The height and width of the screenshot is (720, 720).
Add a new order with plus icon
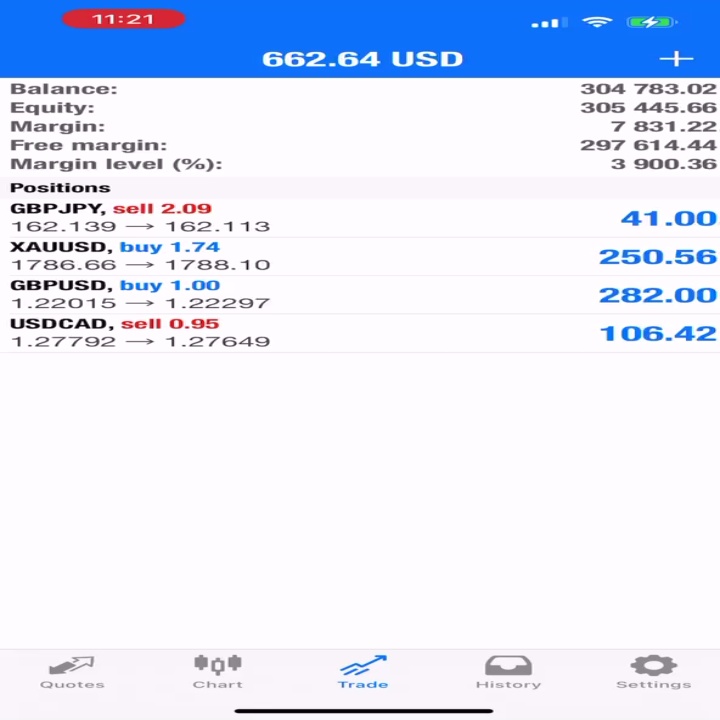(x=676, y=59)
